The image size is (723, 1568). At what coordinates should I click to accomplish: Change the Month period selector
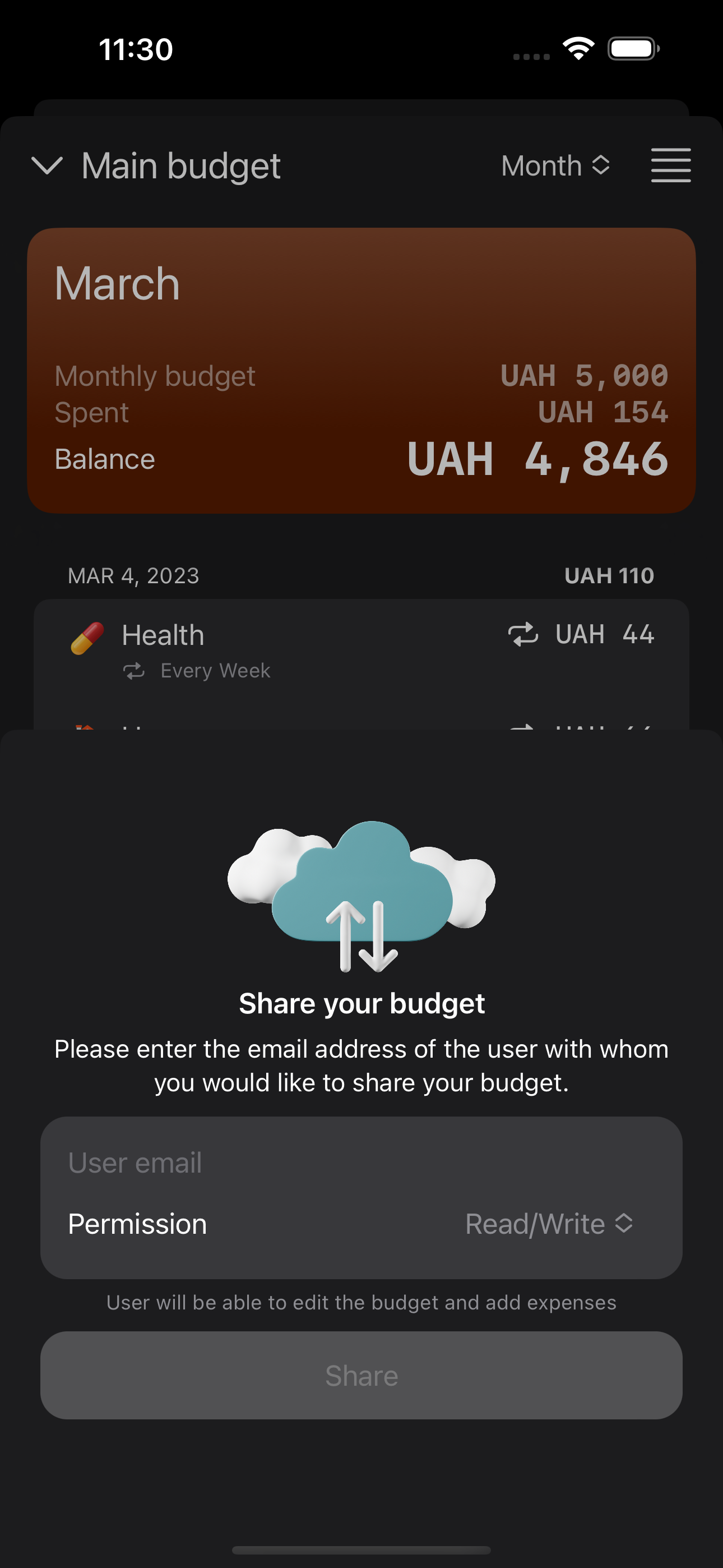tap(555, 165)
